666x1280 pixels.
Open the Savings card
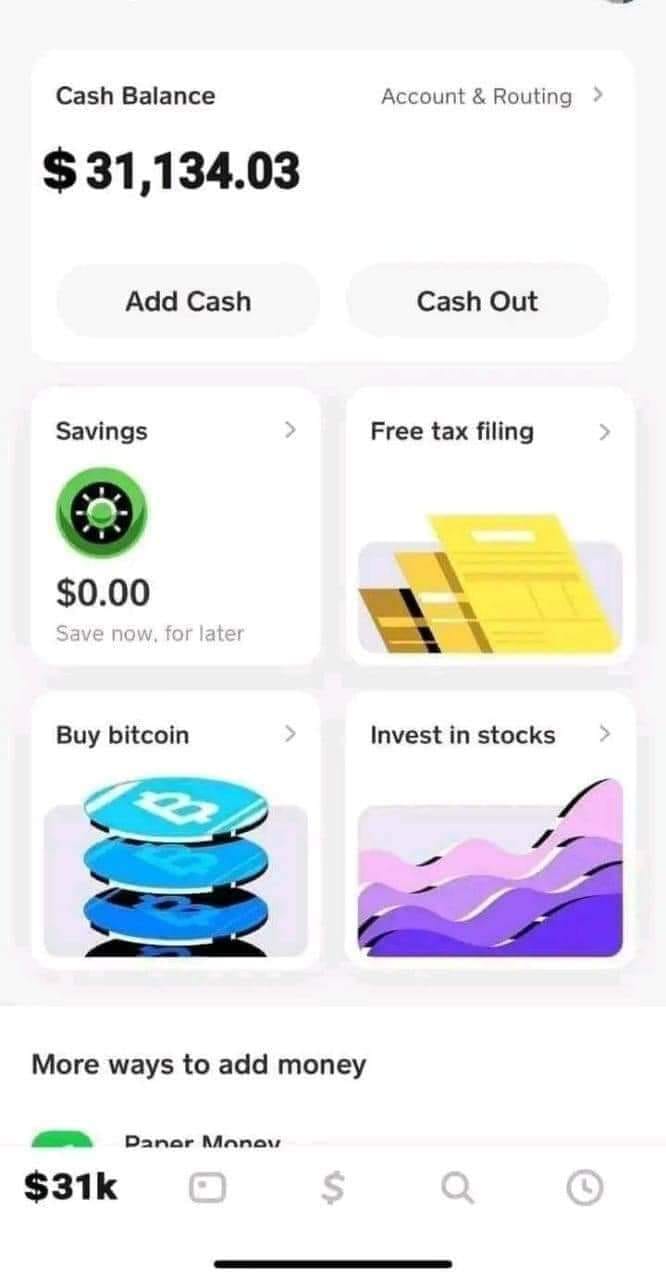point(176,525)
